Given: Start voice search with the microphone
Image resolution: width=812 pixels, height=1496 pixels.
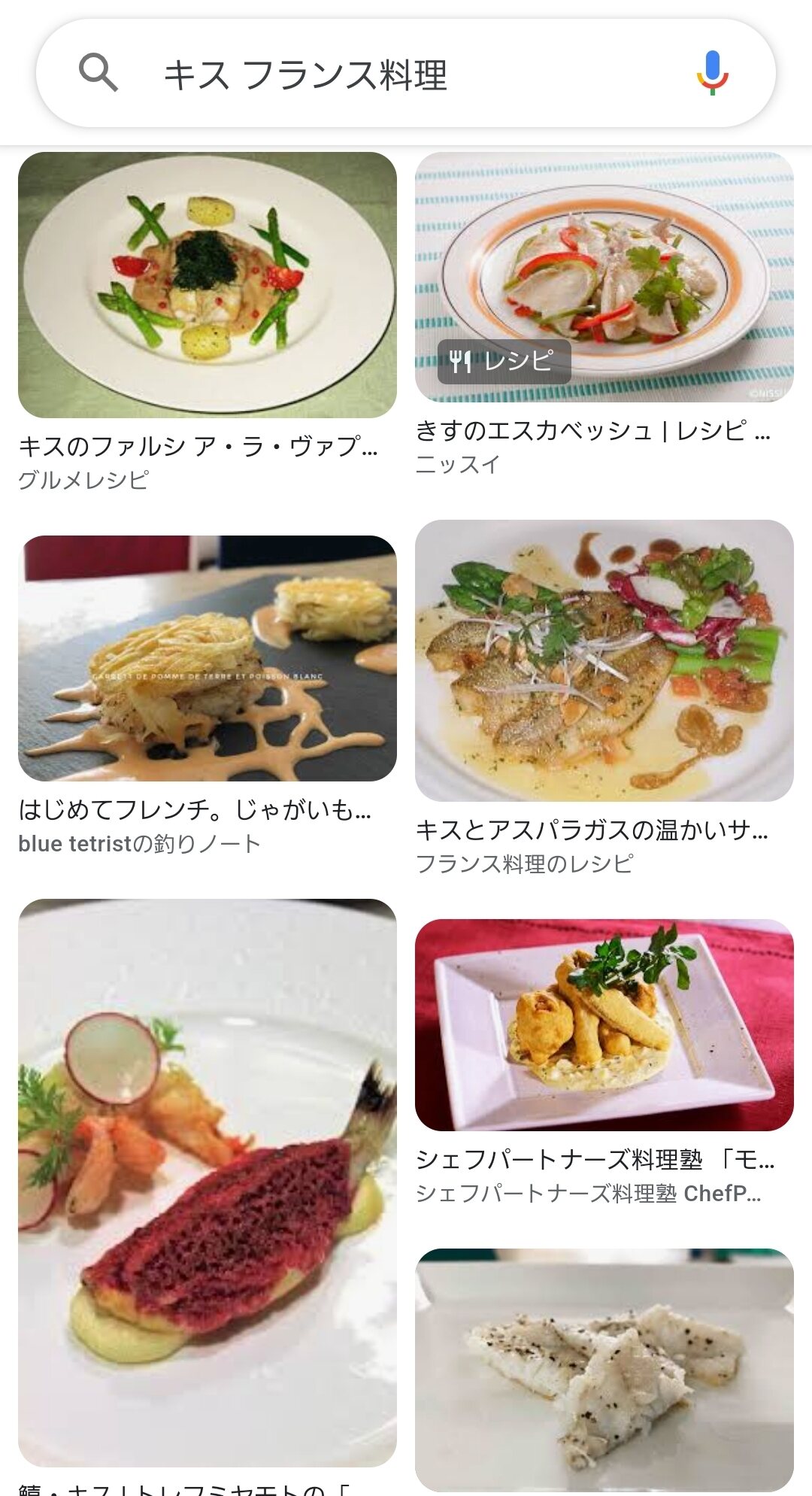Looking at the screenshot, I should tap(711, 74).
